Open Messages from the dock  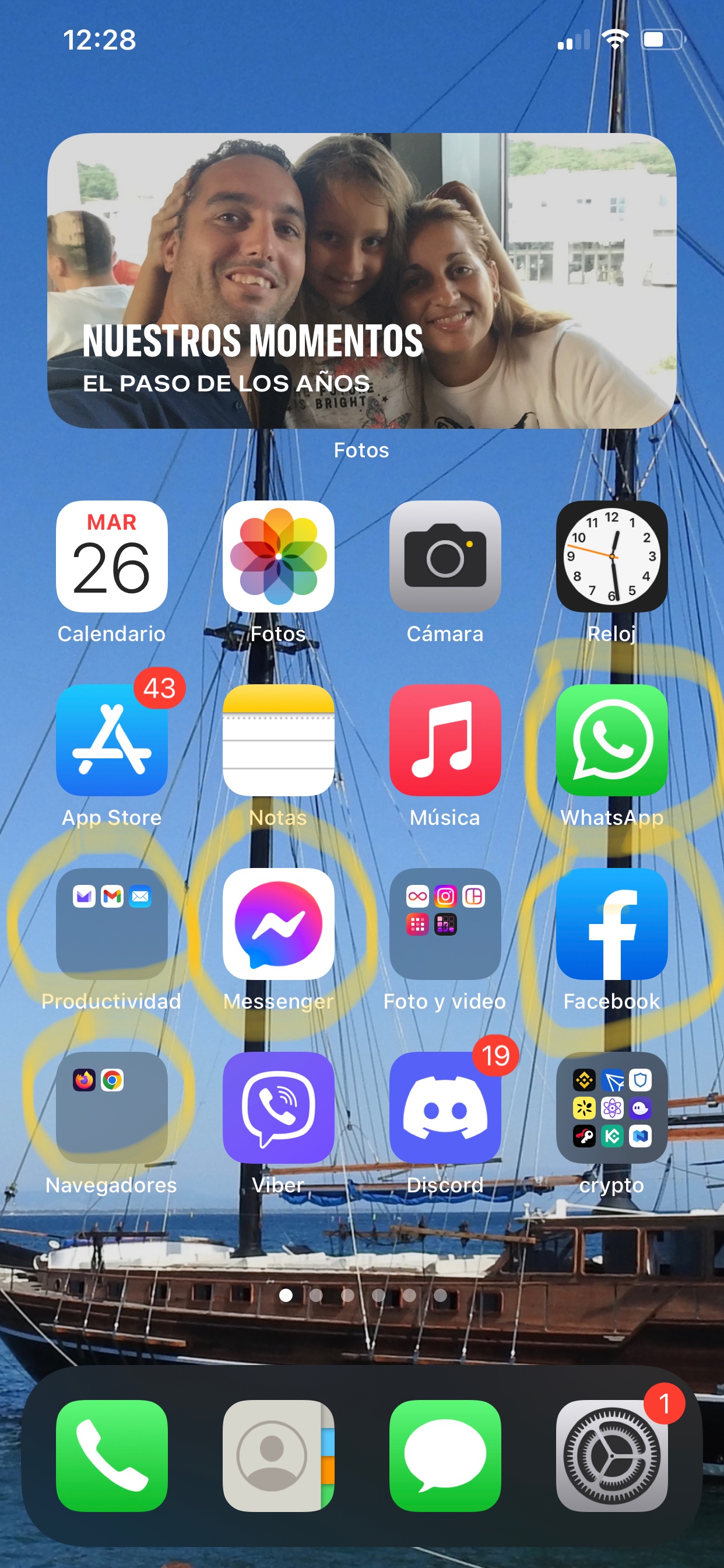pyautogui.click(x=445, y=1456)
